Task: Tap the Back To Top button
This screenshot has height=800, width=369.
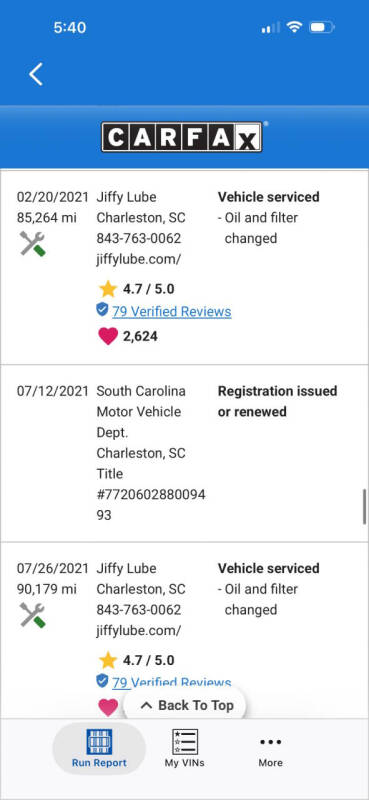Action: pos(185,706)
